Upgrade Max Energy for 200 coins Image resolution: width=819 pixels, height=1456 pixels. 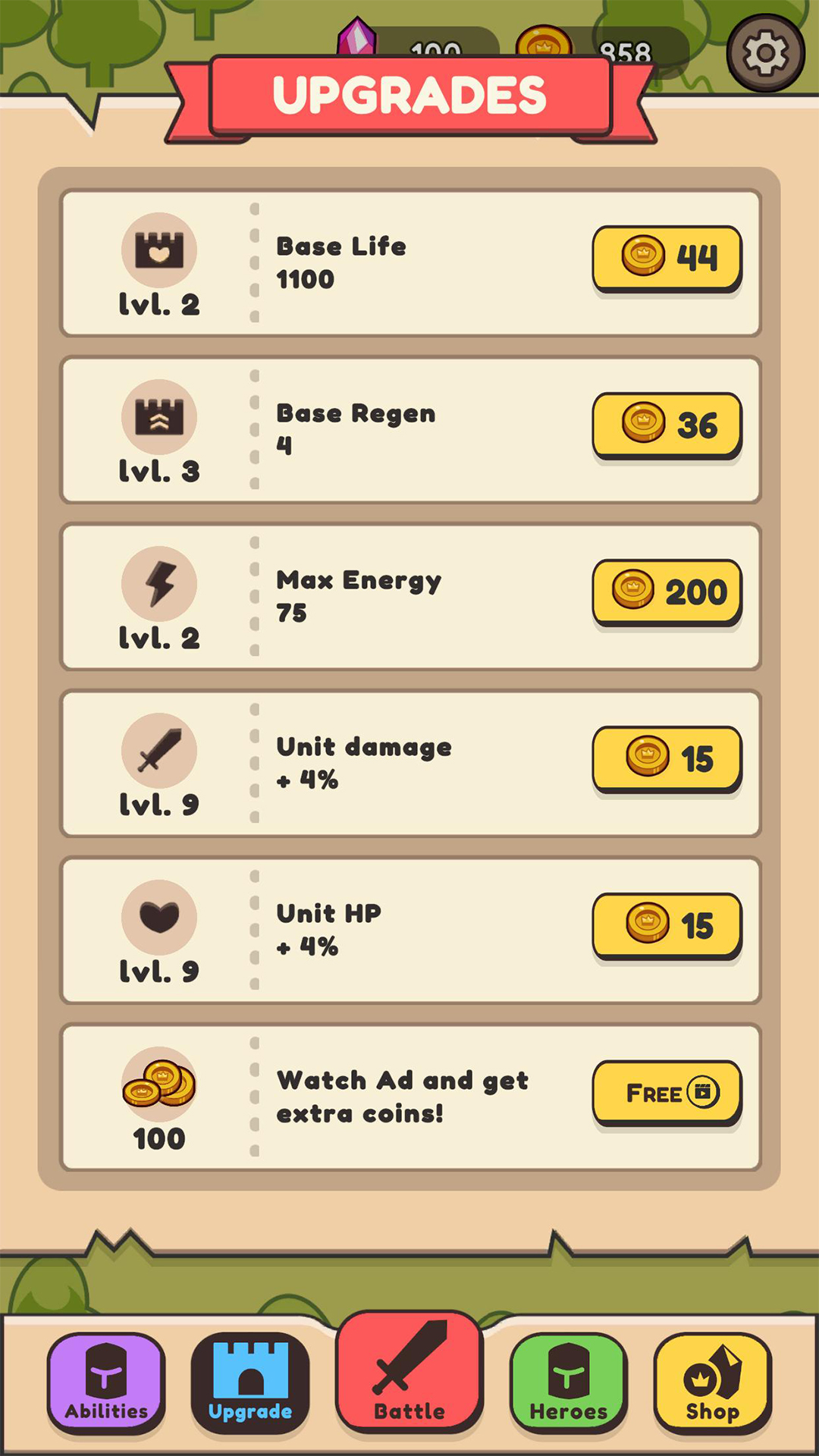667,591
